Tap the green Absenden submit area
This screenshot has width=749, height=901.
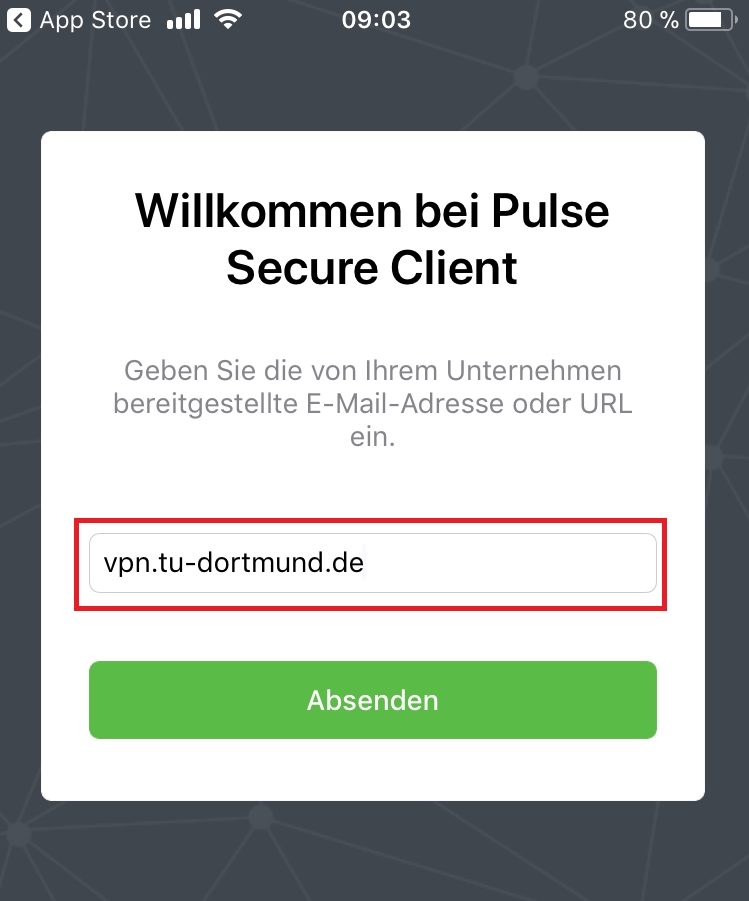(372, 700)
